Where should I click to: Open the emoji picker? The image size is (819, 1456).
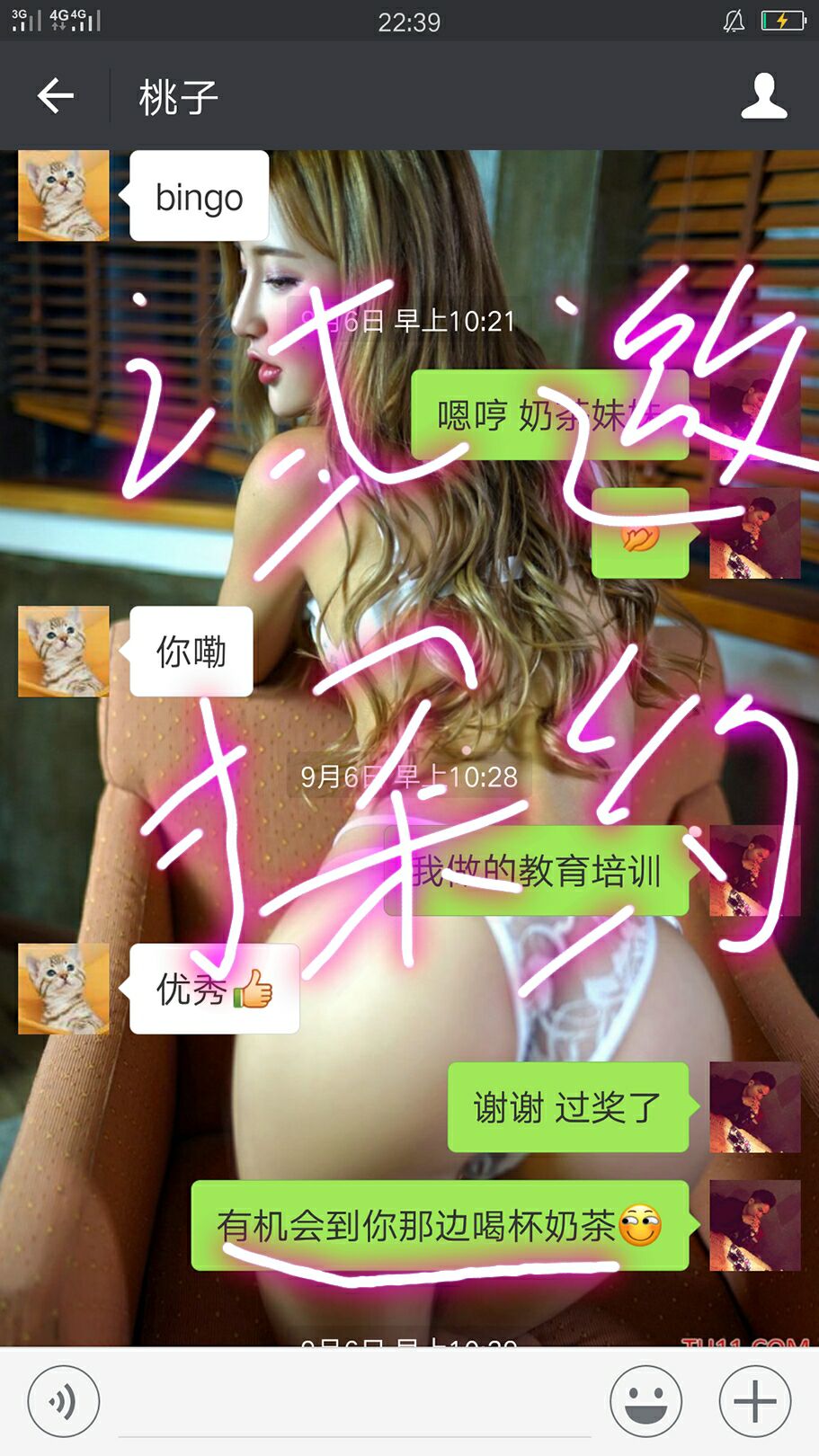coord(645,1400)
